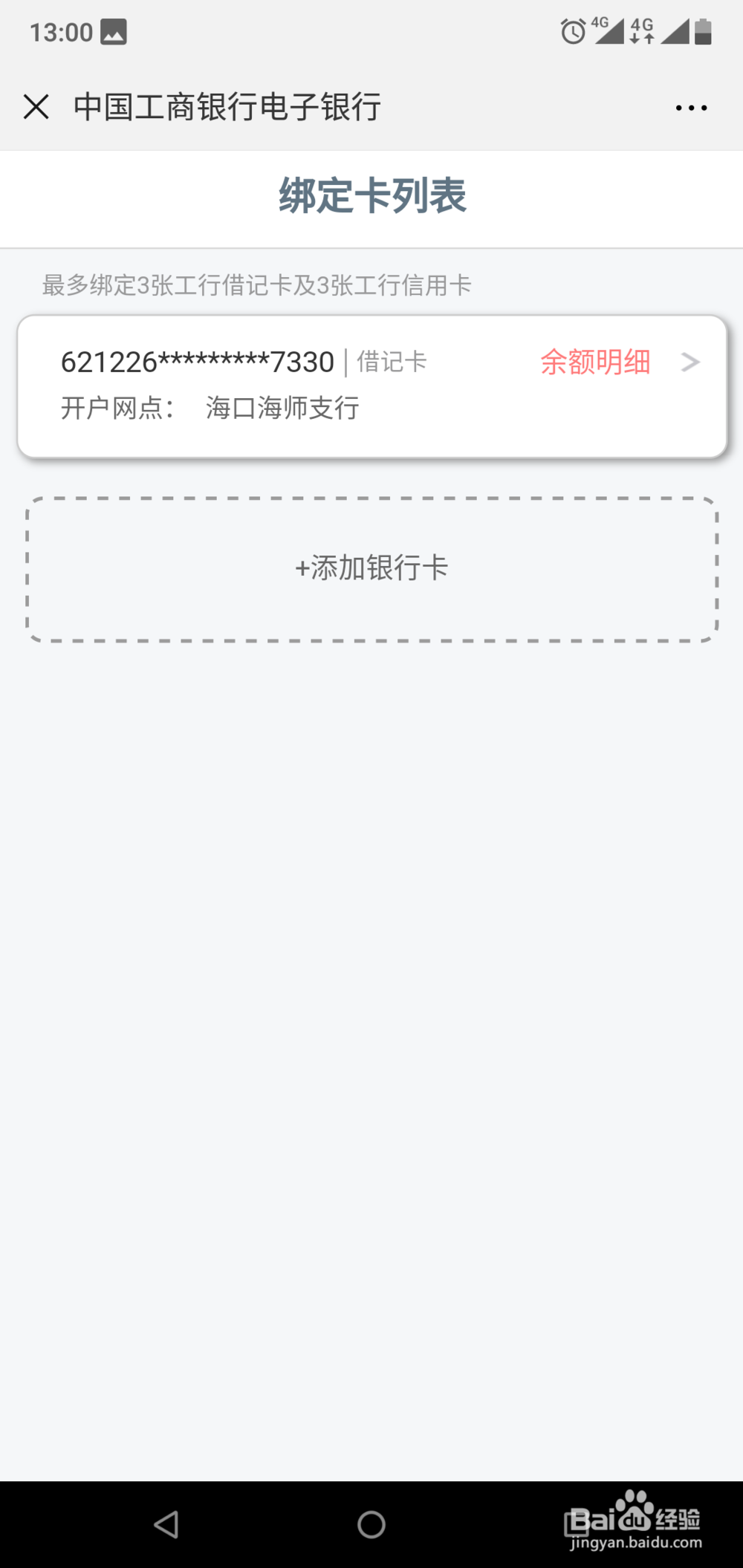Image resolution: width=743 pixels, height=1568 pixels.
Task: Close the 中国工商银行电子银行 page
Action: [36, 108]
